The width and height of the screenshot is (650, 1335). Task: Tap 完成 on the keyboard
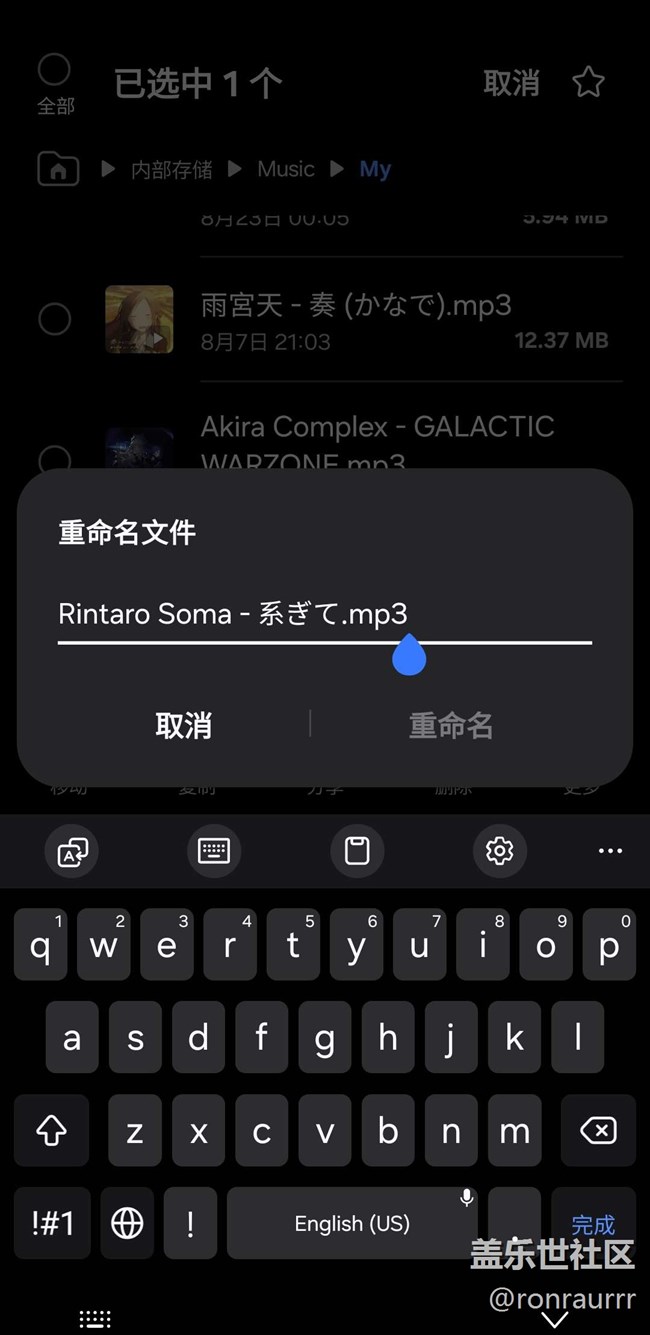click(592, 1223)
